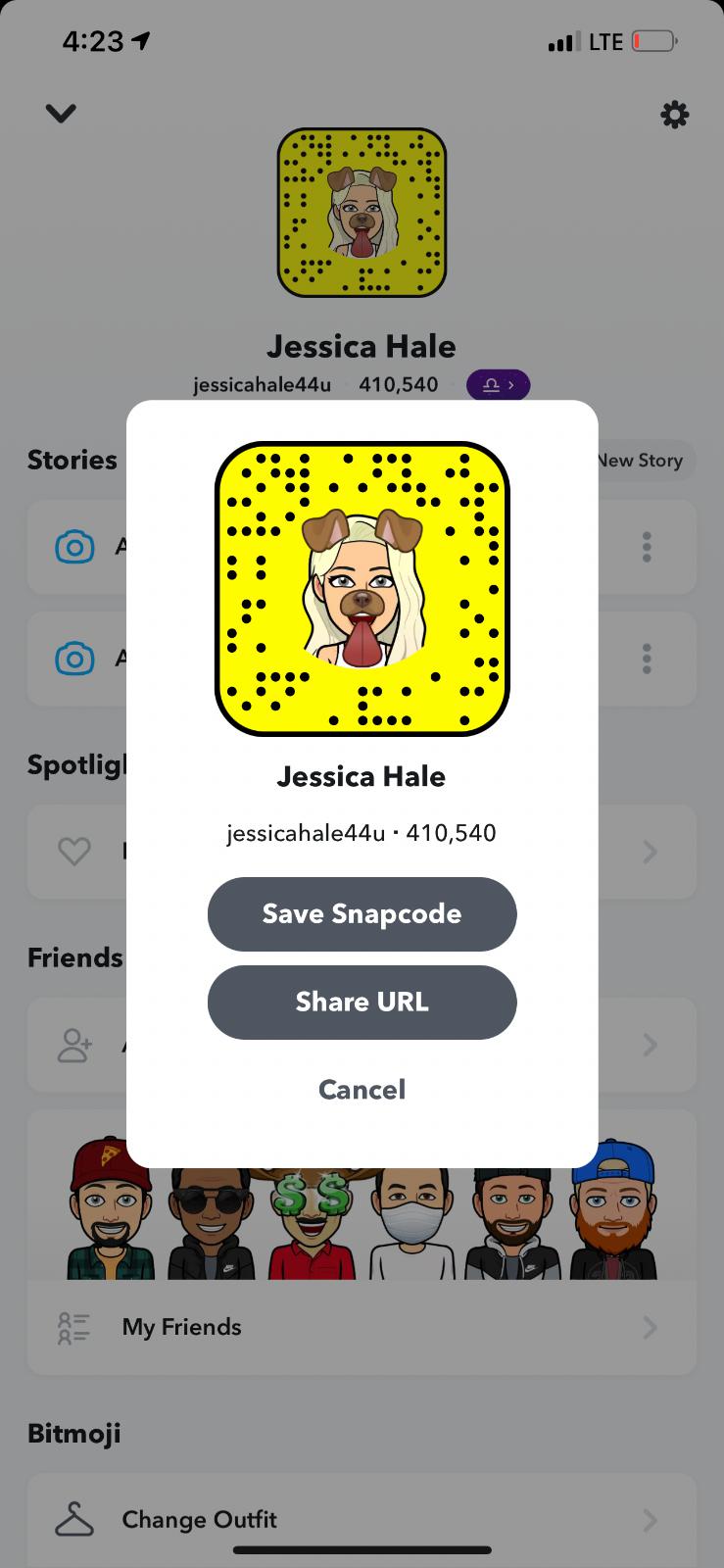Cancel the Snapcode dialog

[x=362, y=1089]
